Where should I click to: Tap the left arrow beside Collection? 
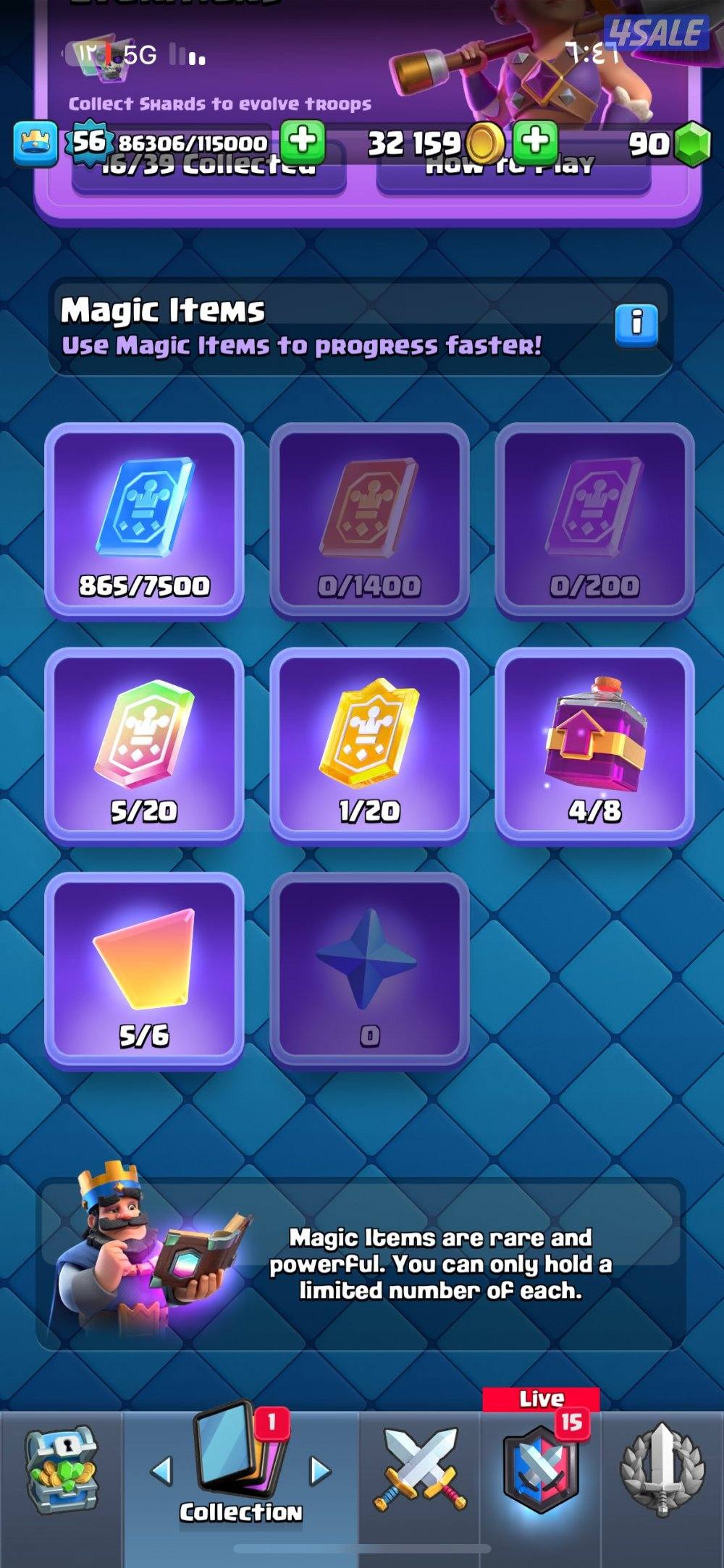tap(161, 1471)
